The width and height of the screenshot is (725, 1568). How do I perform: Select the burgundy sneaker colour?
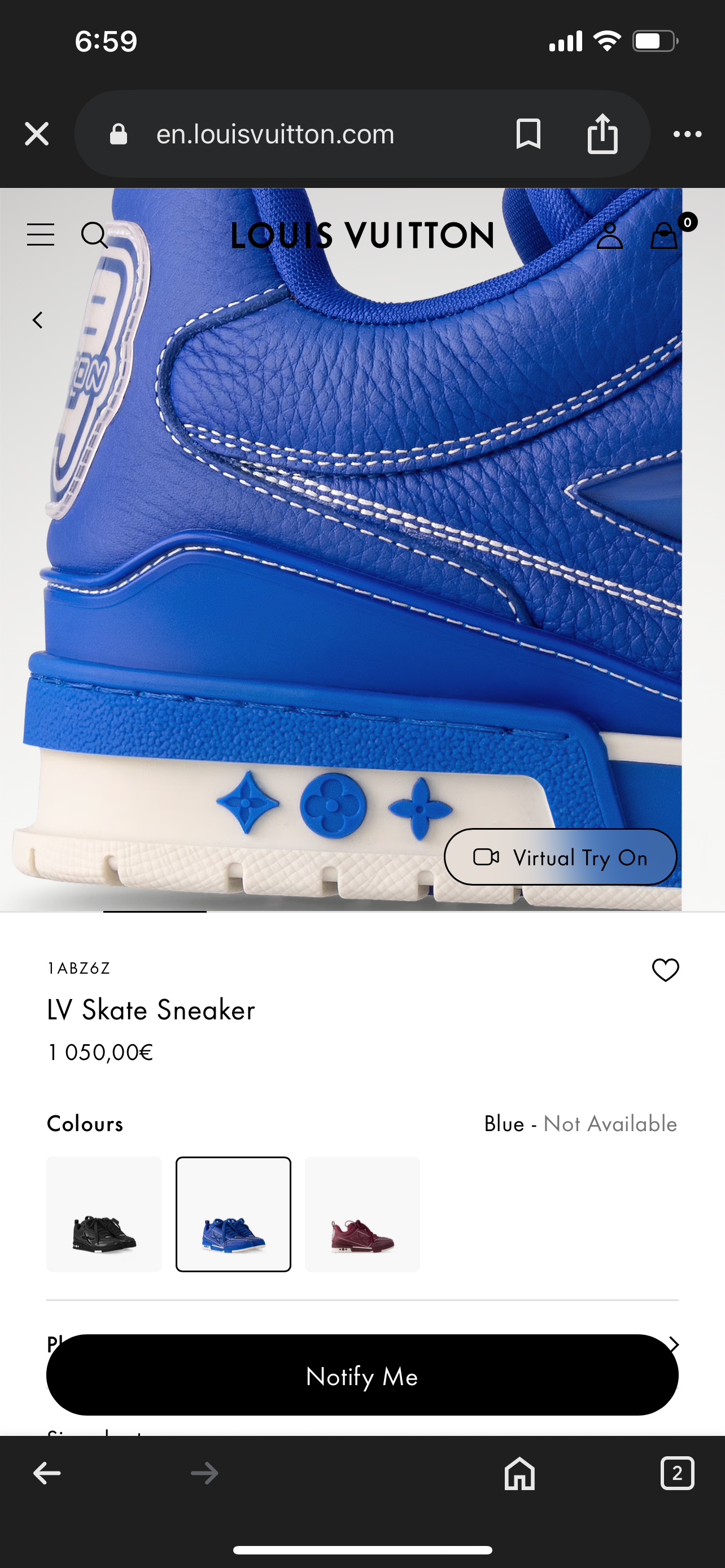[x=362, y=1214]
